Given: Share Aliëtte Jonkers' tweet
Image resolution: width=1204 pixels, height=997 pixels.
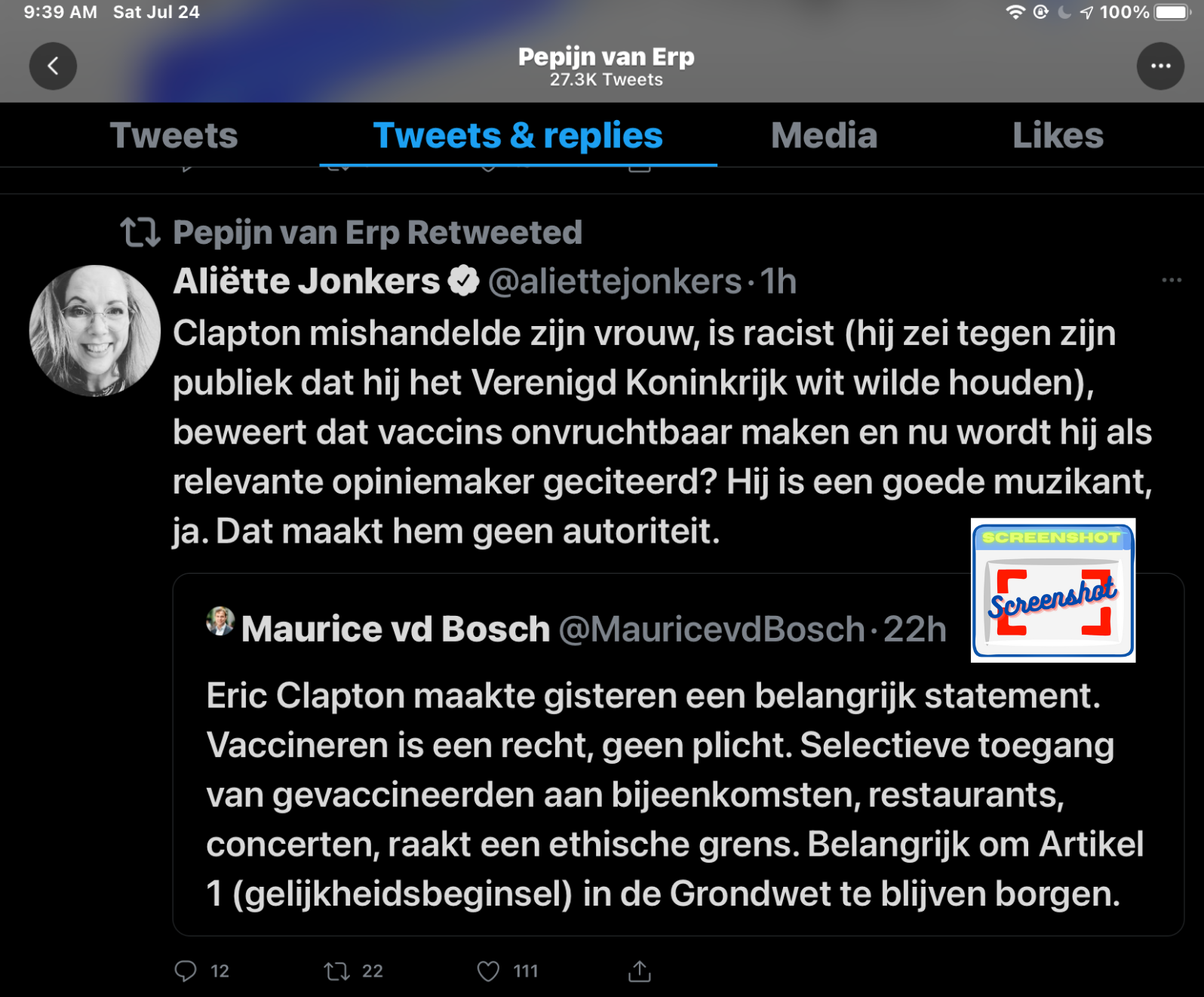Looking at the screenshot, I should coord(639,971).
